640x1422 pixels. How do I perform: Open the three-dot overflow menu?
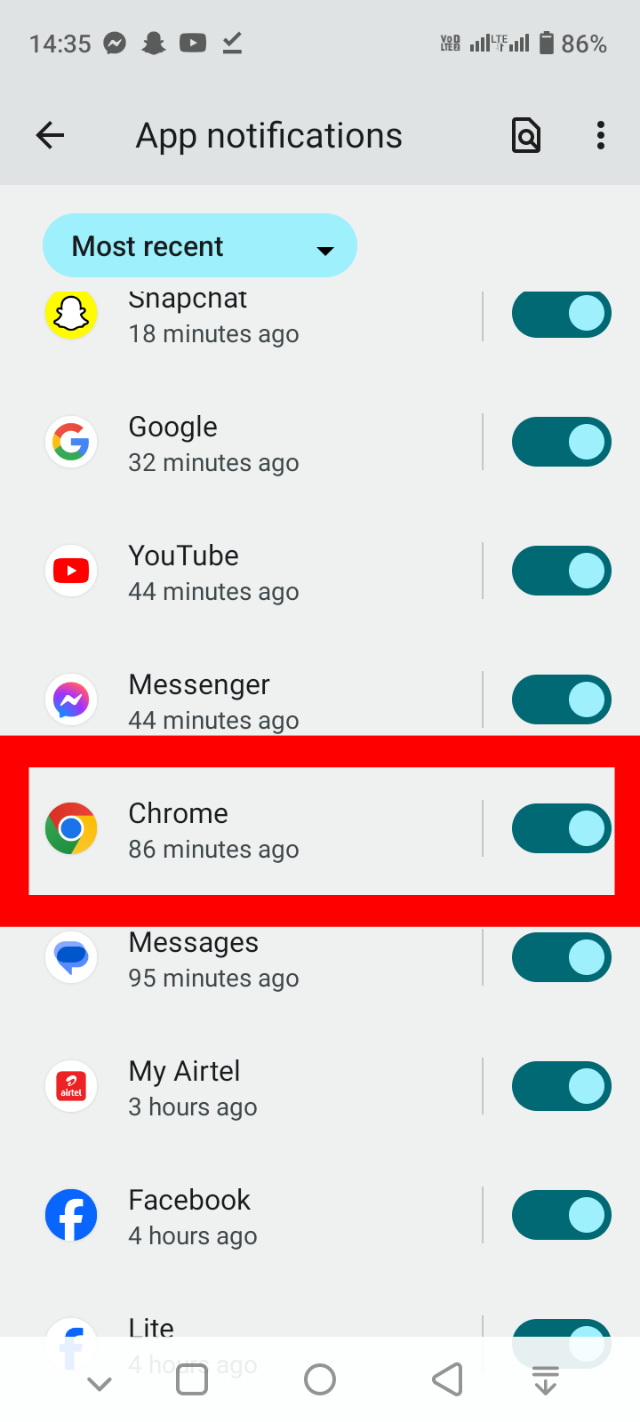tap(600, 136)
